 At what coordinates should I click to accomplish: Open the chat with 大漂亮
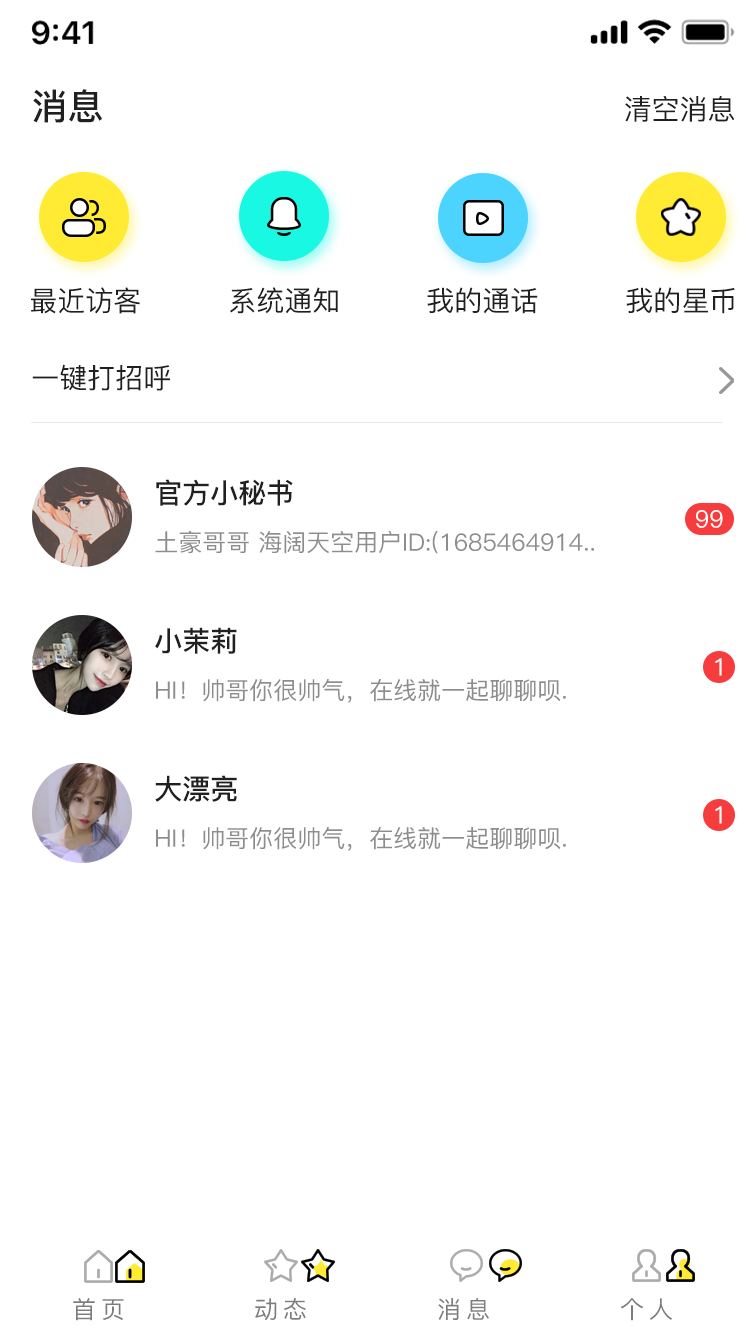[x=375, y=813]
